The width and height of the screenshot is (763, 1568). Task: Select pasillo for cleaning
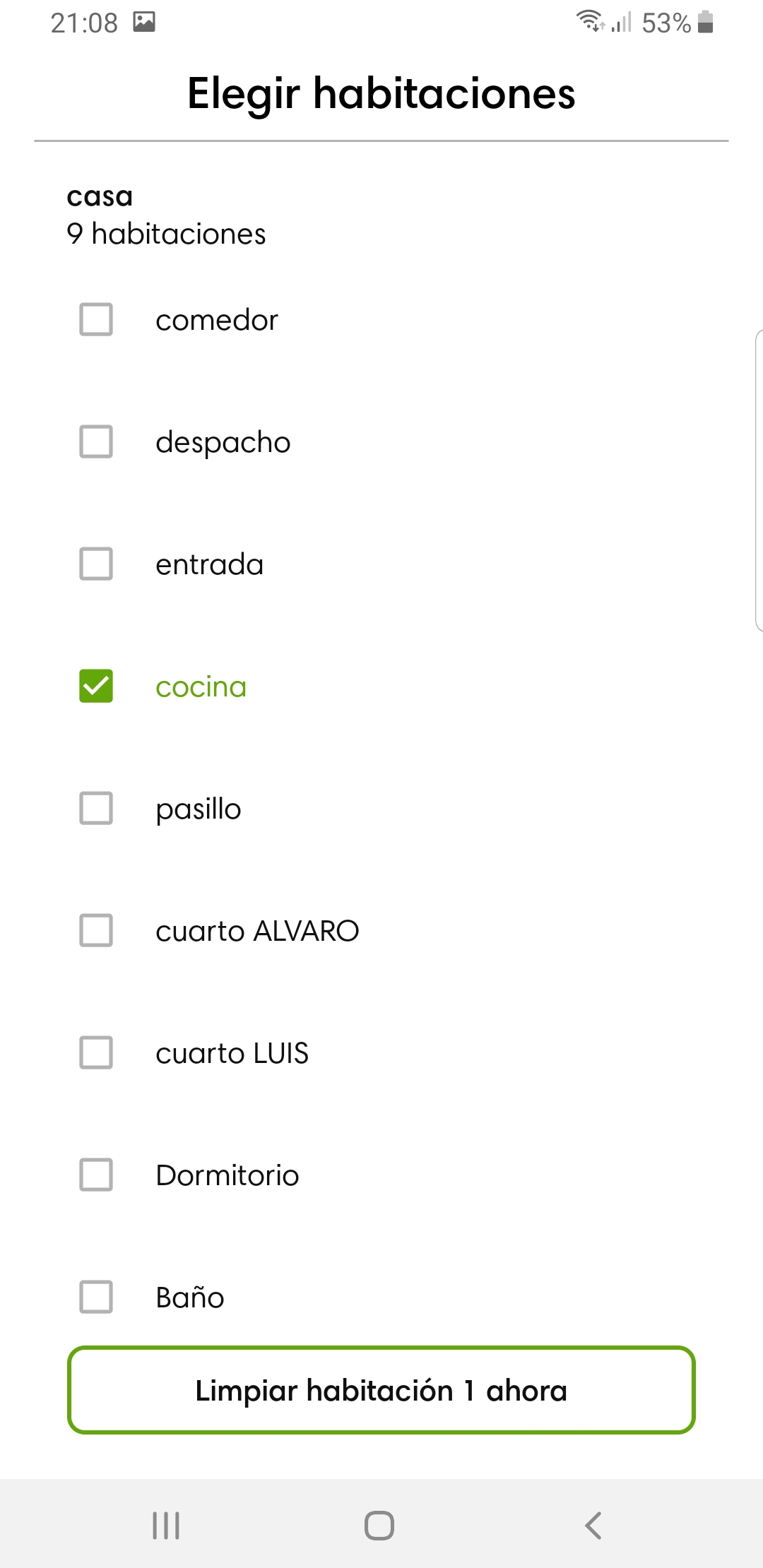pyautogui.click(x=96, y=808)
